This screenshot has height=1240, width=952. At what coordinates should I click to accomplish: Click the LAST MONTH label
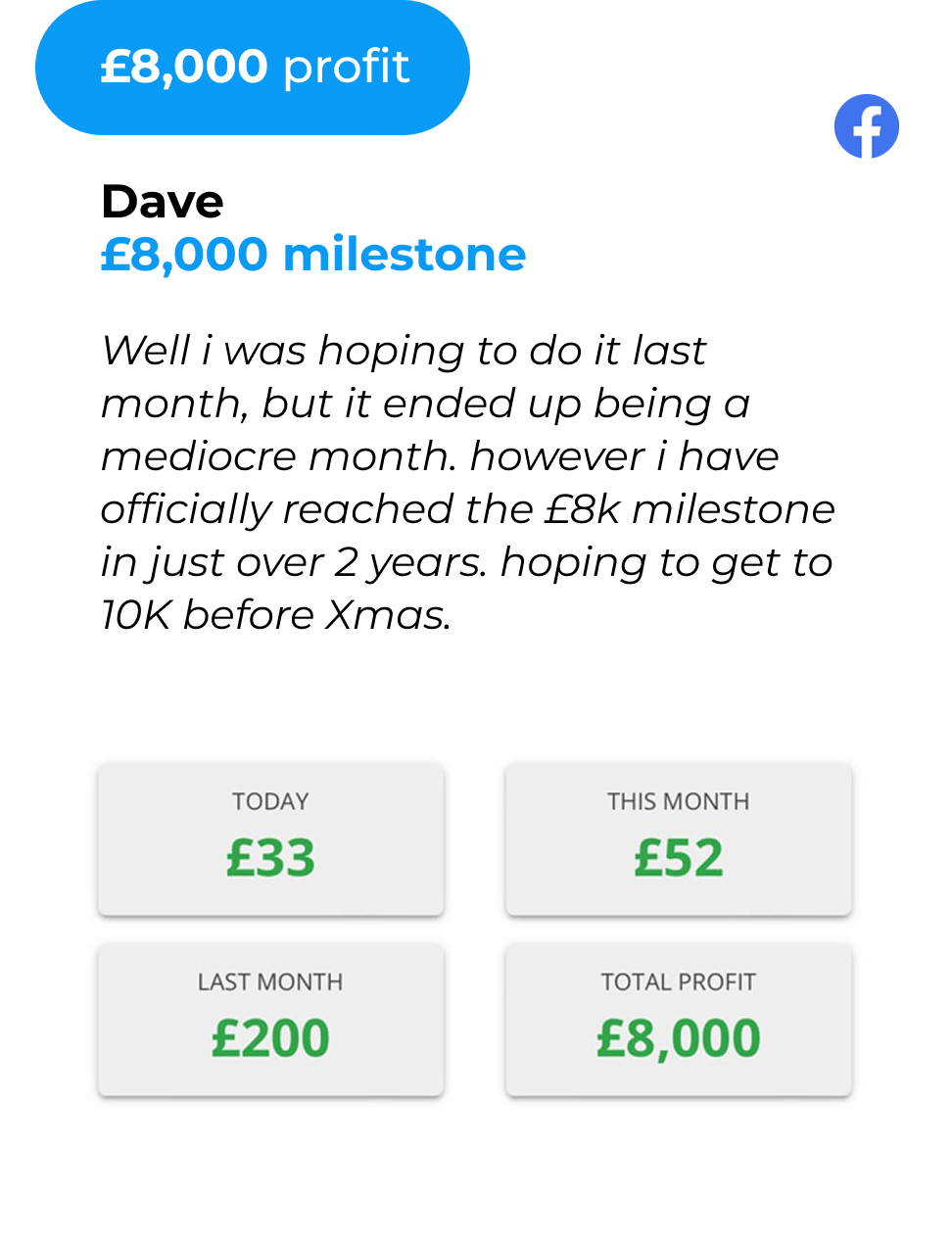270,982
